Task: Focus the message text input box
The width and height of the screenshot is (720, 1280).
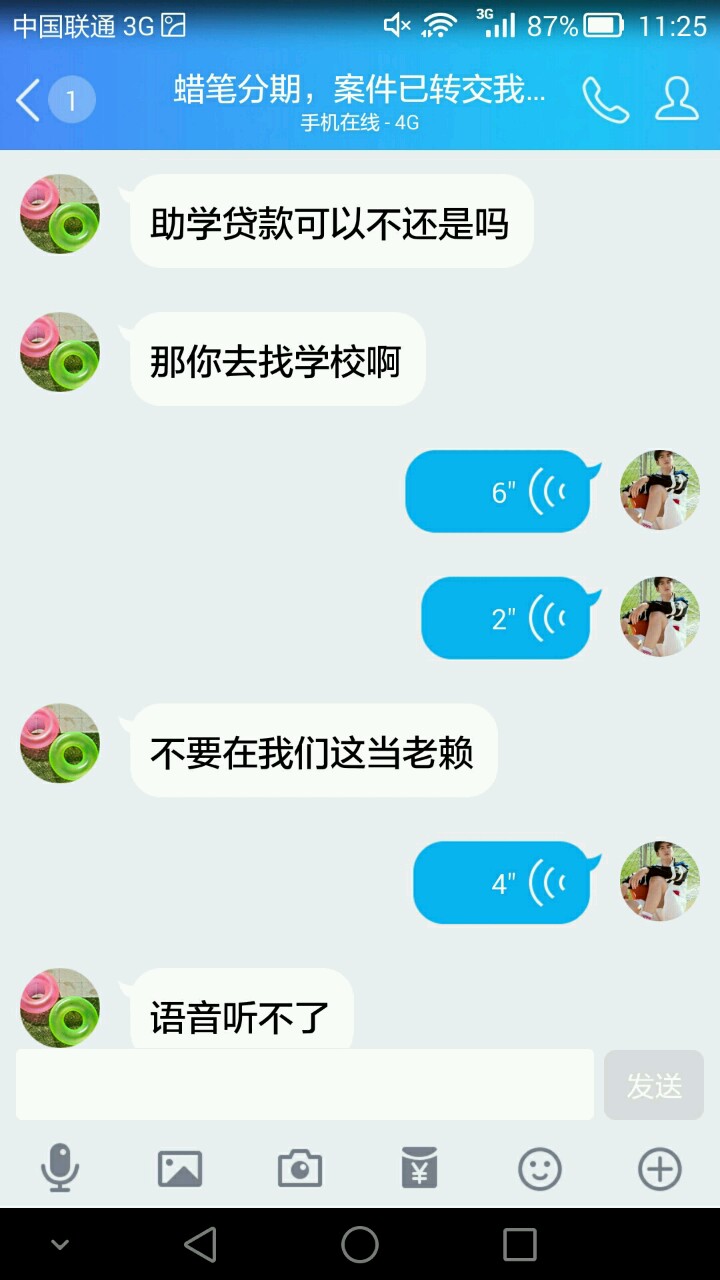Action: [x=305, y=1085]
